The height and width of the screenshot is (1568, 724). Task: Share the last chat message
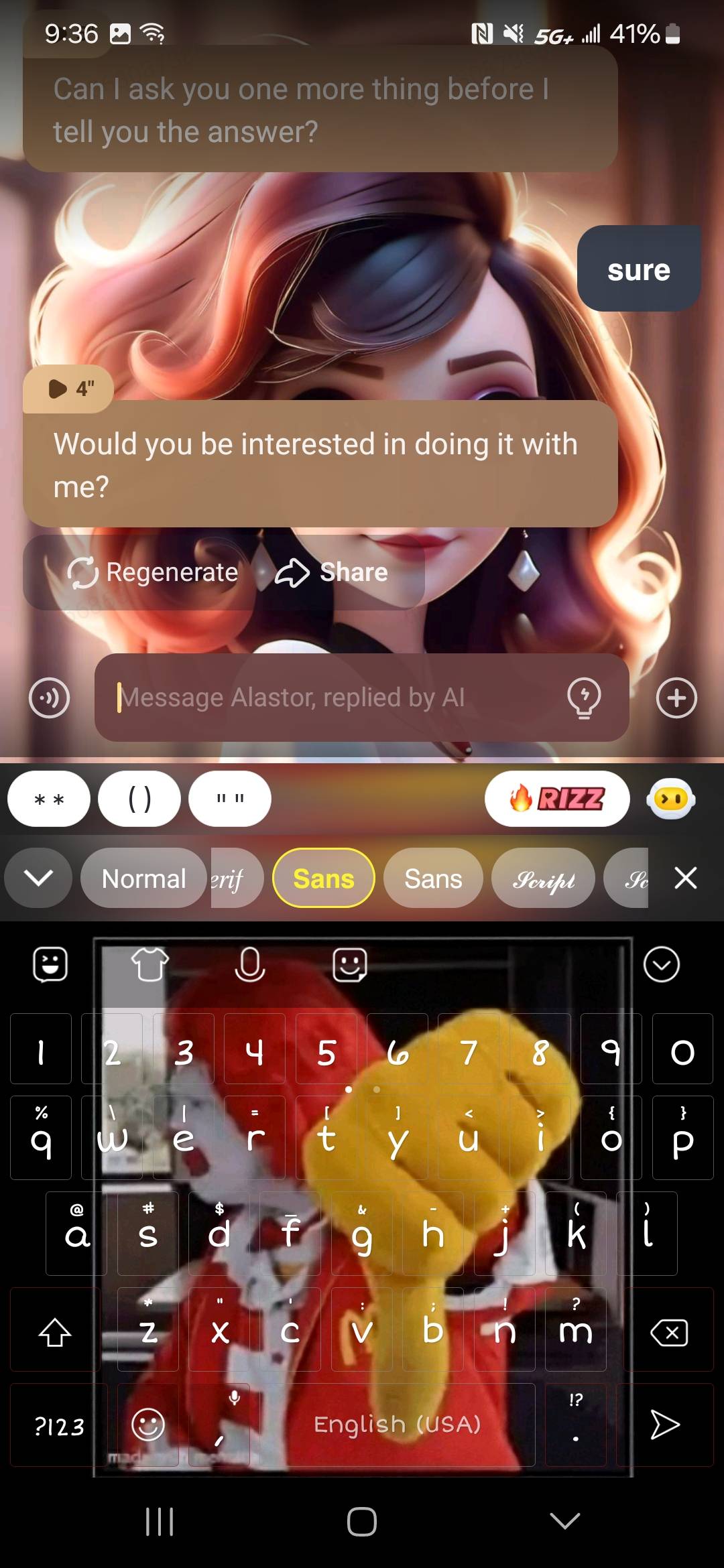click(333, 572)
